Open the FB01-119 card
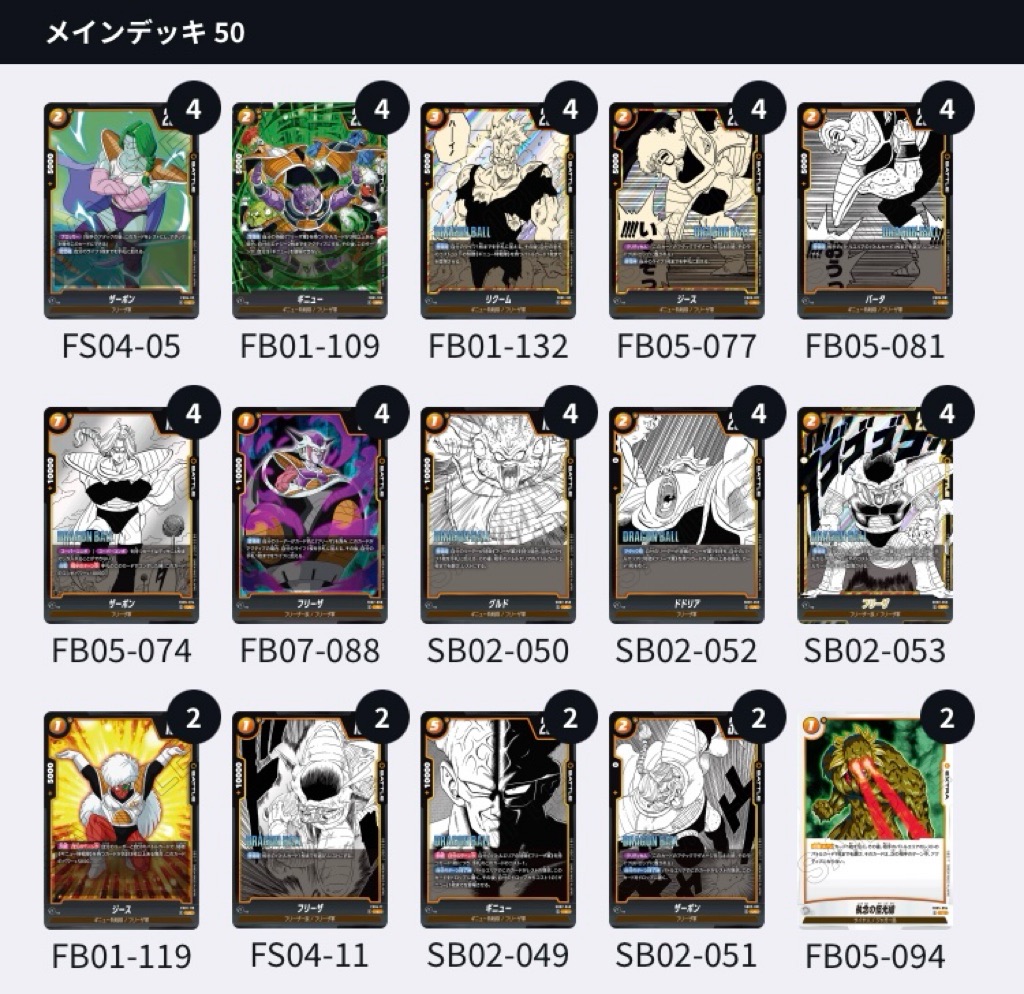Screen dimensions: 1024x994 coord(121,820)
